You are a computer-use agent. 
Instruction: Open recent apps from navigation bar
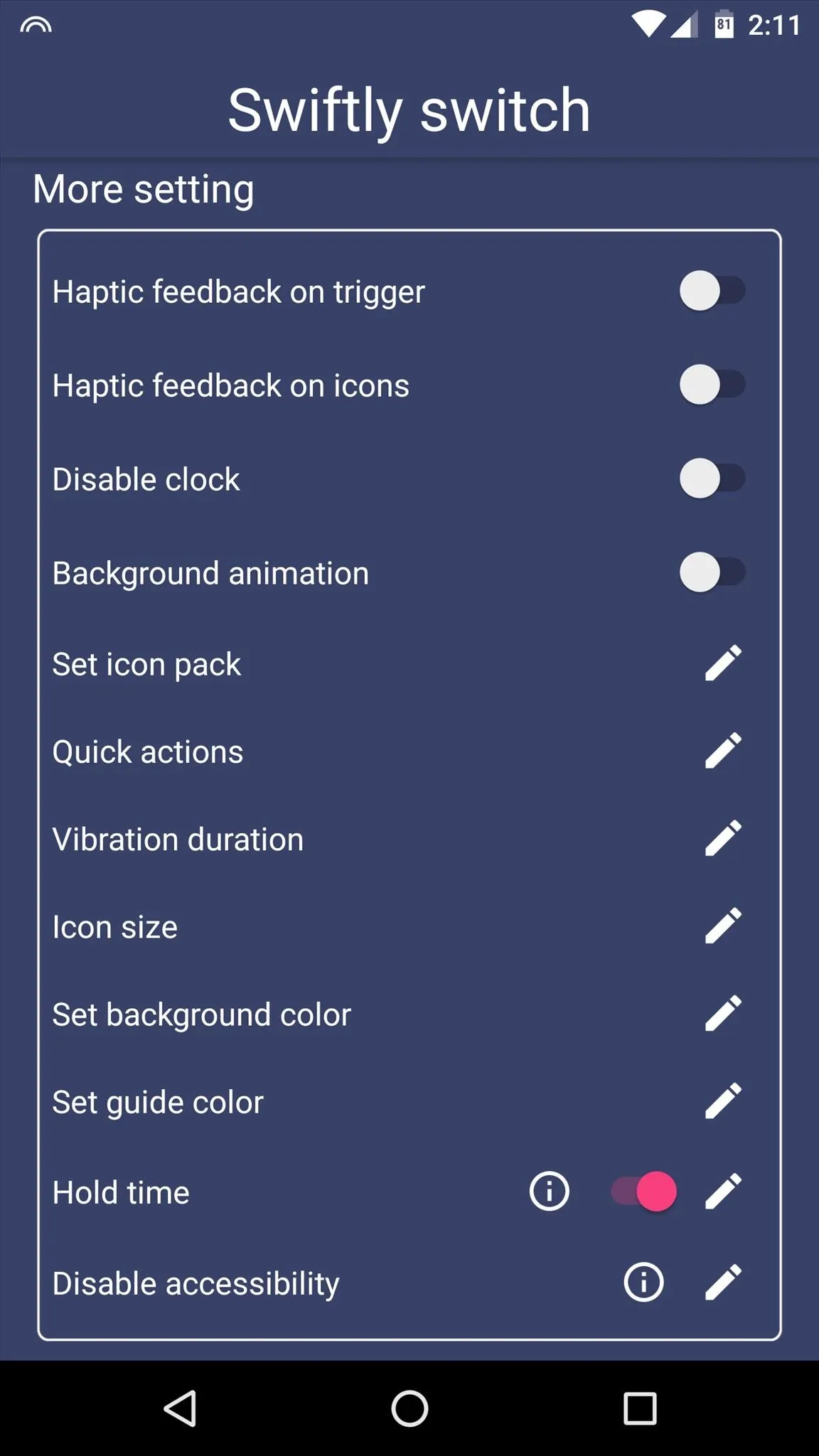coord(640,1408)
